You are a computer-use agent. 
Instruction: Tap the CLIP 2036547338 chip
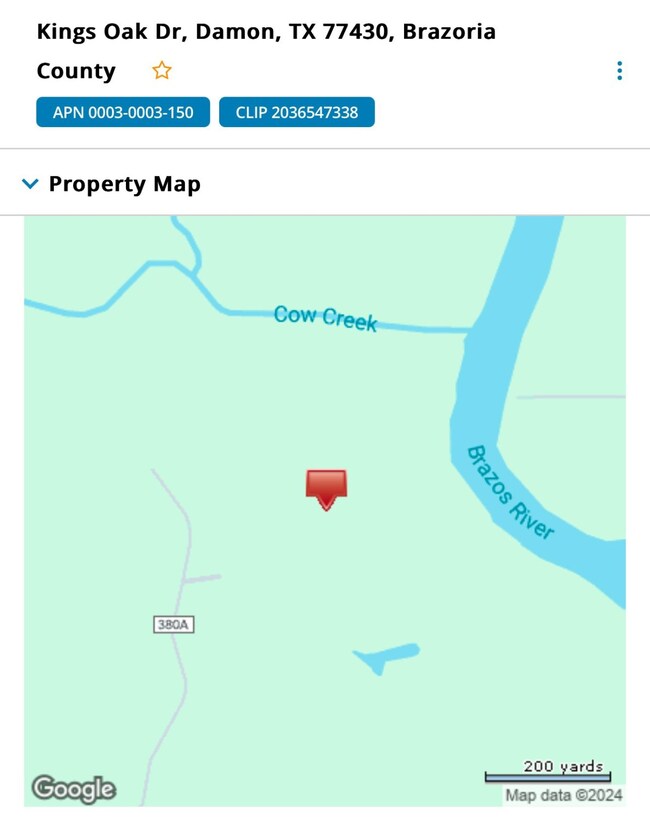click(x=297, y=112)
